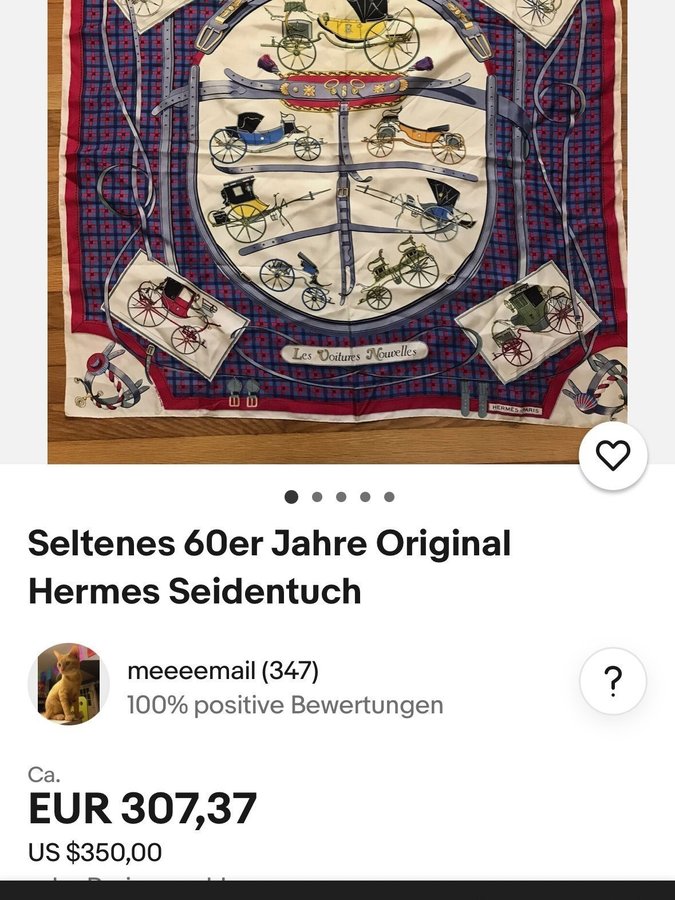Add item to watchlist with heart icon

point(613,456)
